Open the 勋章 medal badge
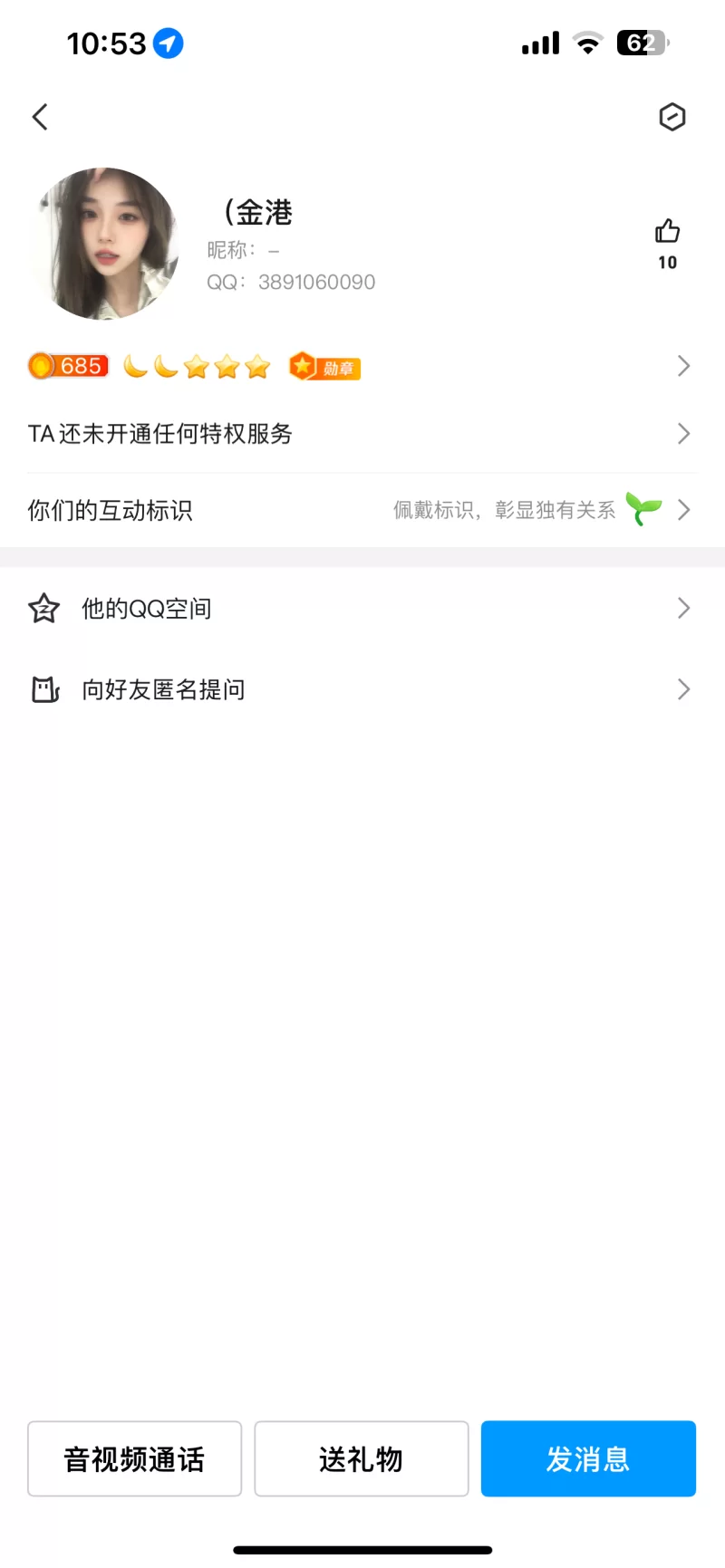The height and width of the screenshot is (1568, 725). pyautogui.click(x=324, y=367)
